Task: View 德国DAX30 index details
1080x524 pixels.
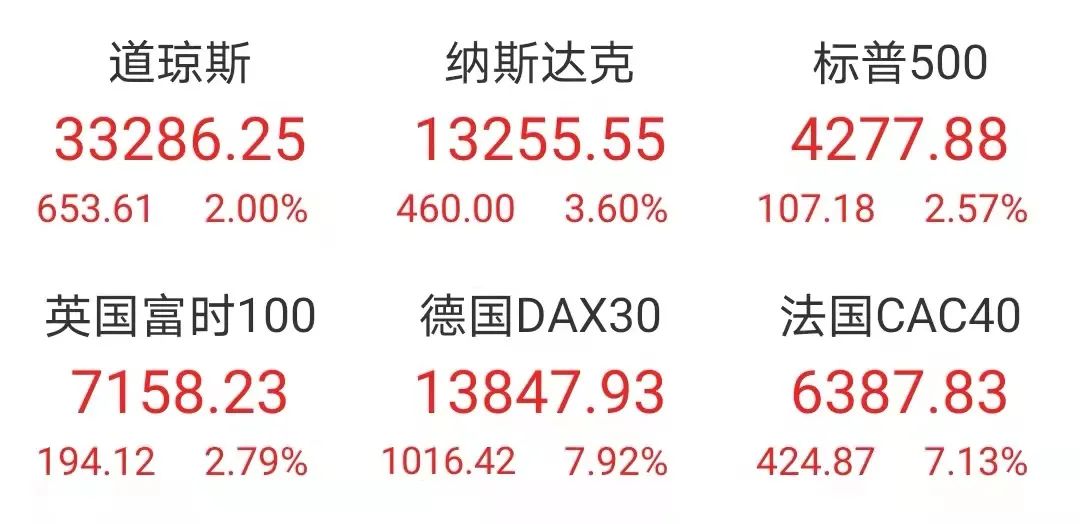Action: [x=539, y=391]
